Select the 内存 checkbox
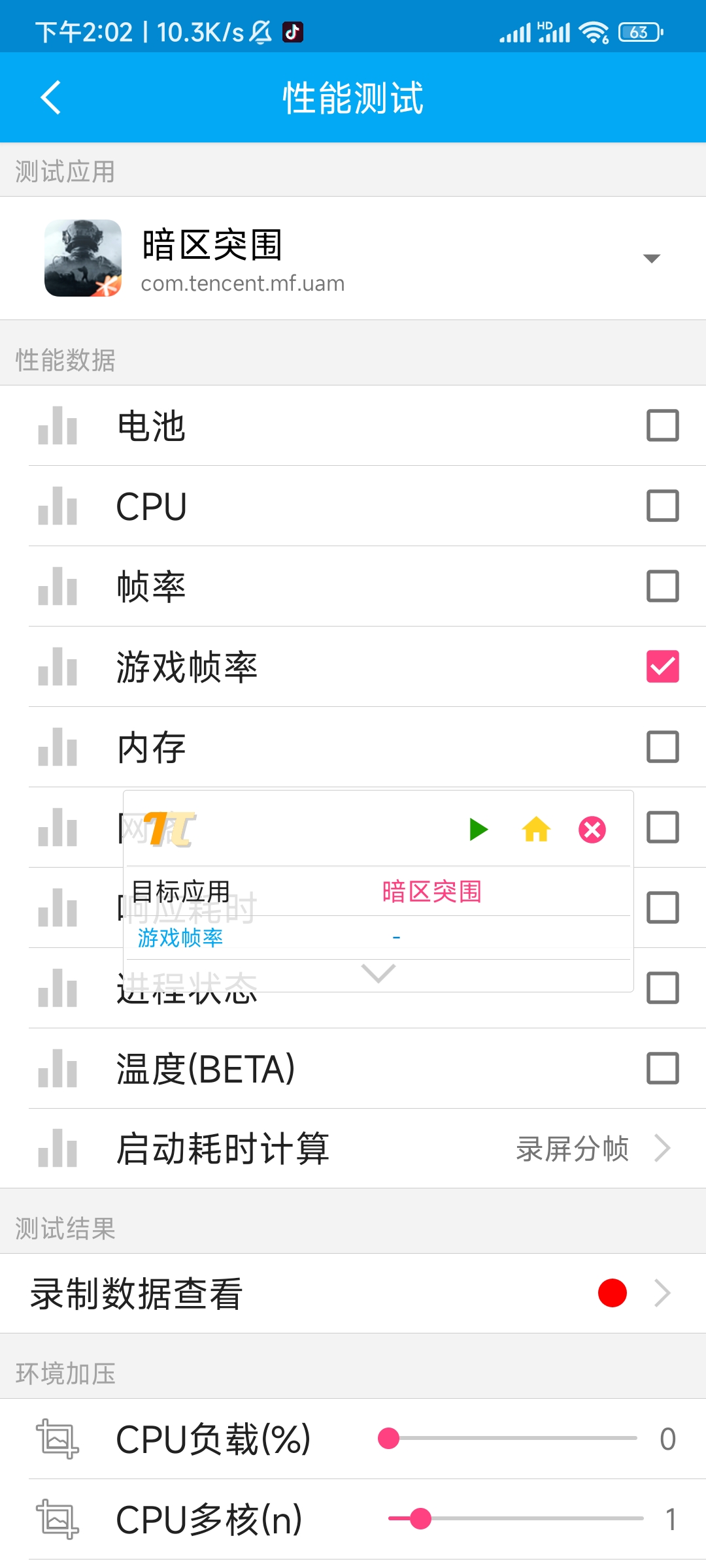 (662, 747)
